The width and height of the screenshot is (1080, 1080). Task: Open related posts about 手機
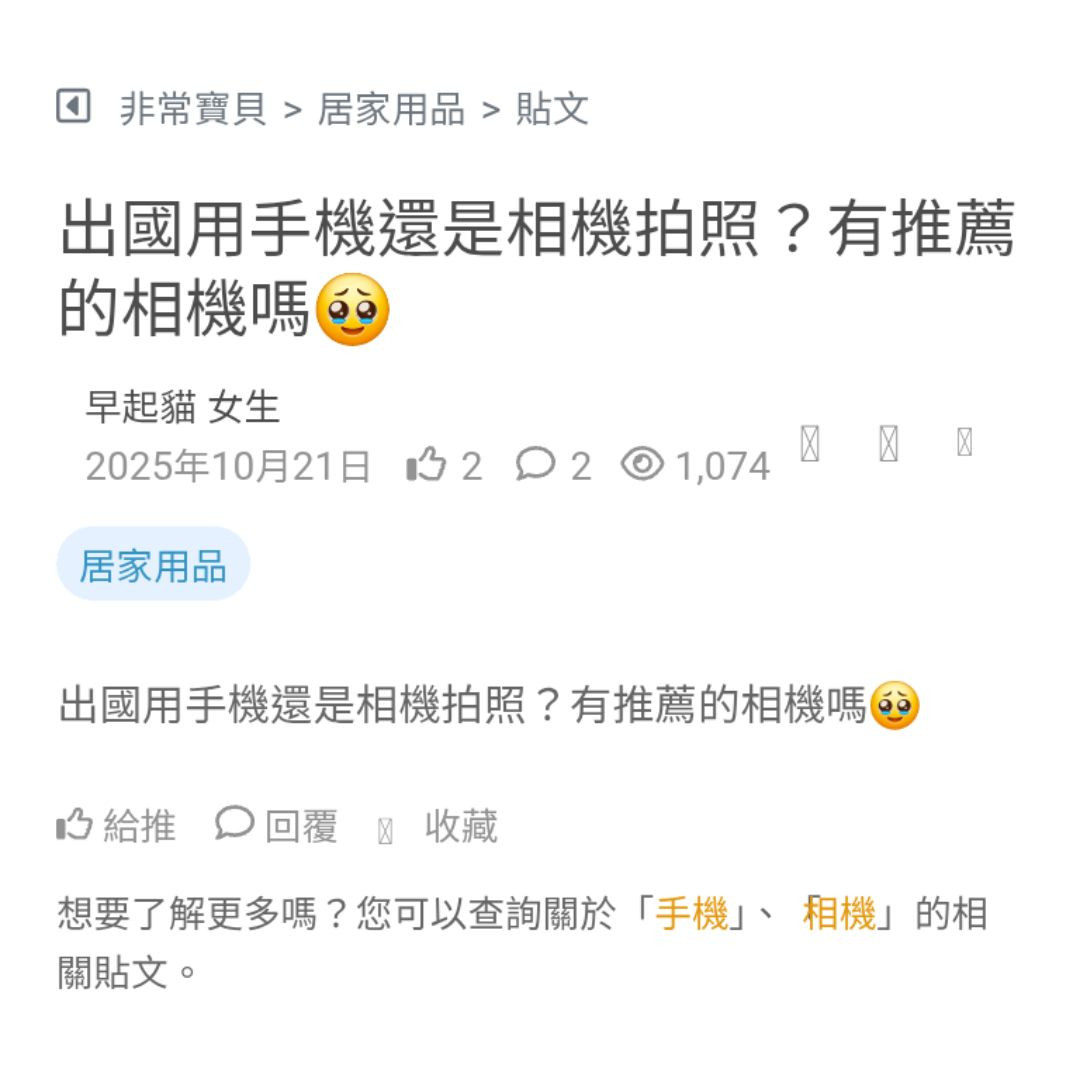(x=691, y=914)
